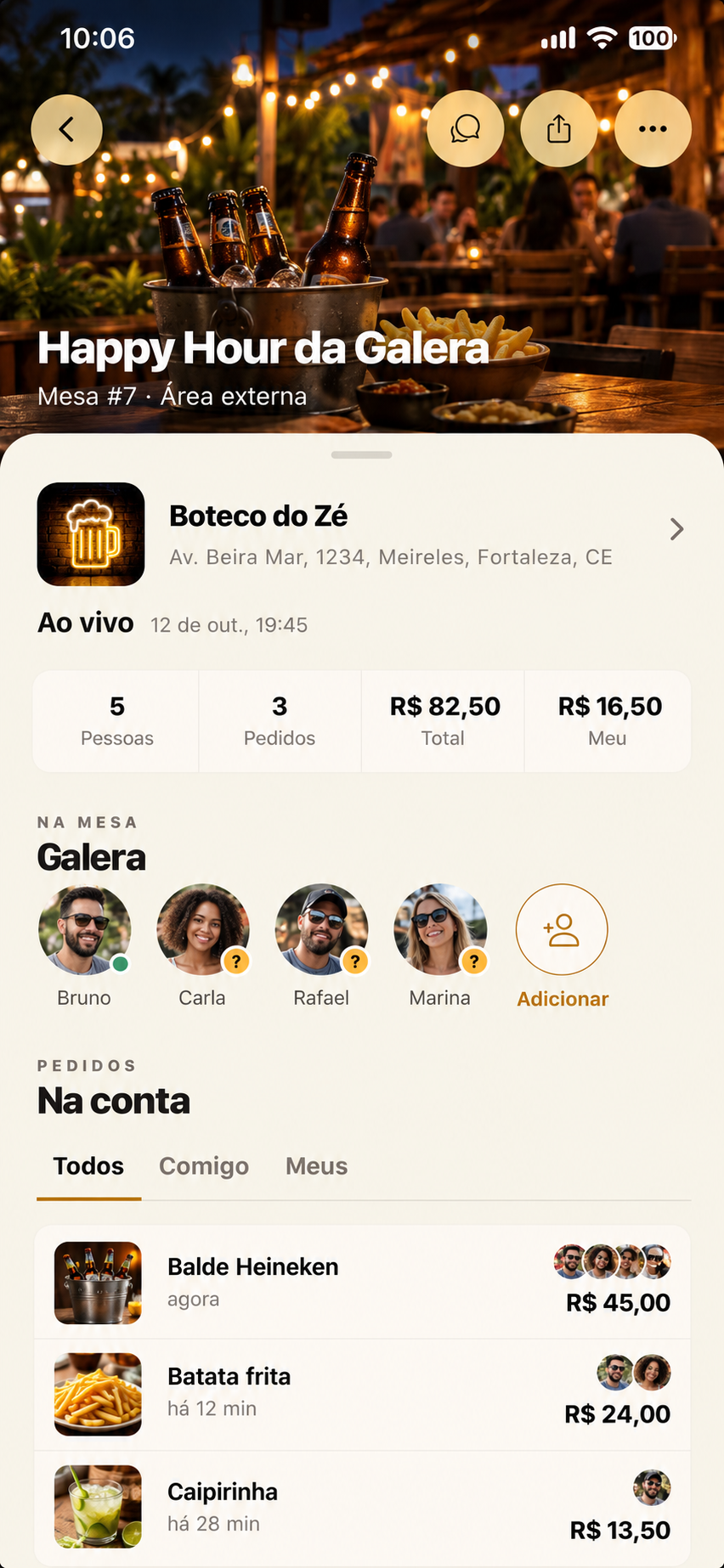Share this Happy Hour da Galera table

click(558, 129)
